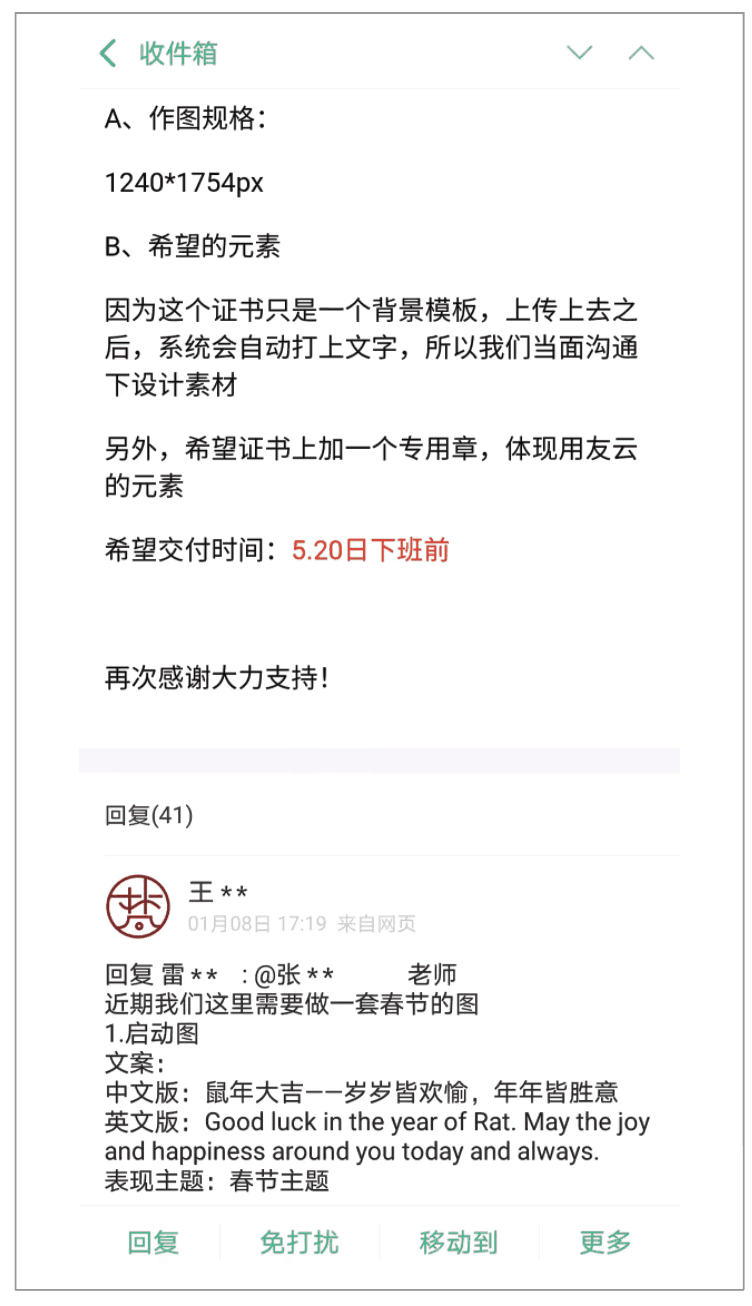
Task: Open 移动到 to choose a folder
Action: (x=458, y=1242)
